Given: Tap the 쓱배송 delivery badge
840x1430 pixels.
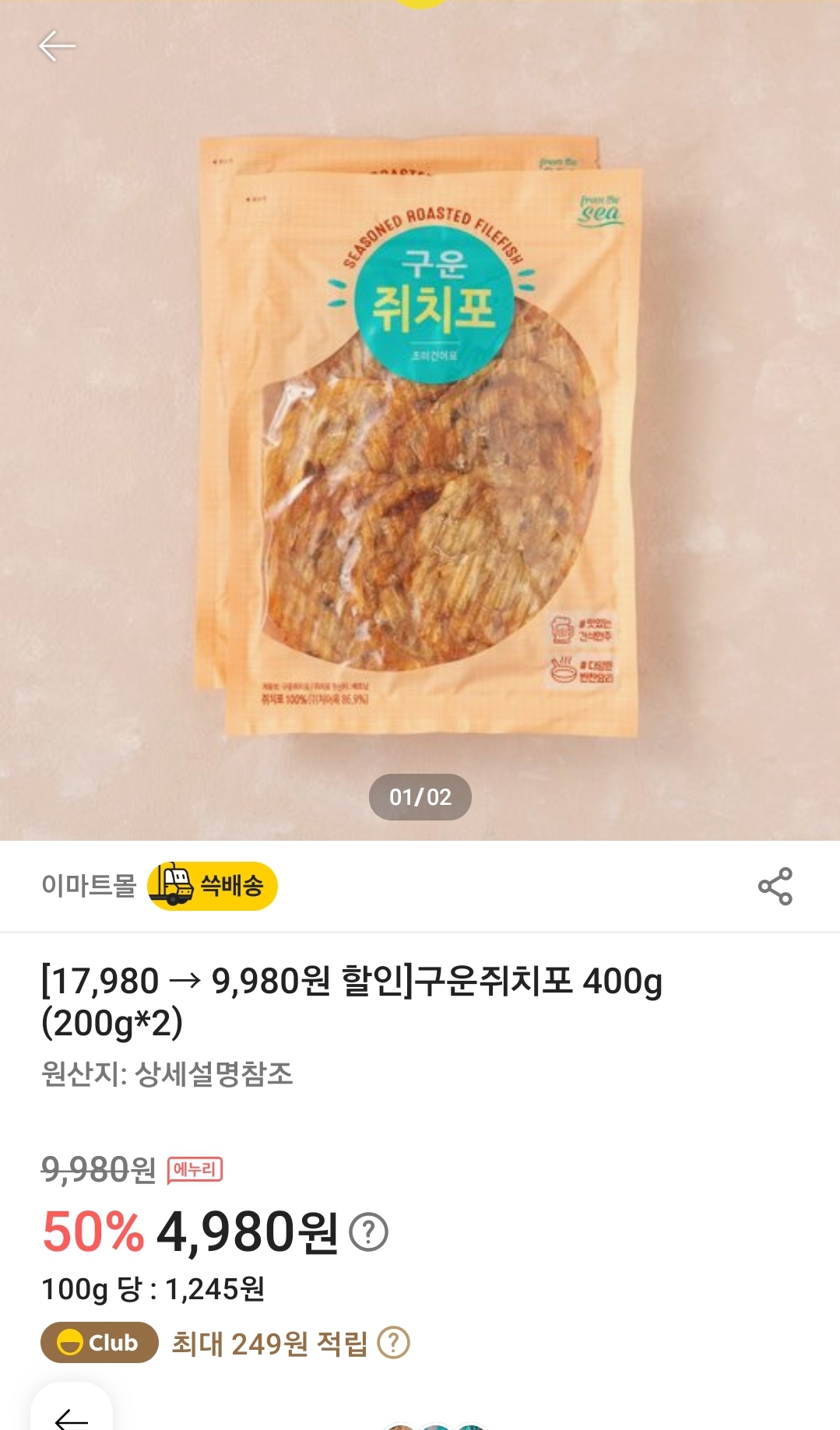Looking at the screenshot, I should [x=213, y=886].
